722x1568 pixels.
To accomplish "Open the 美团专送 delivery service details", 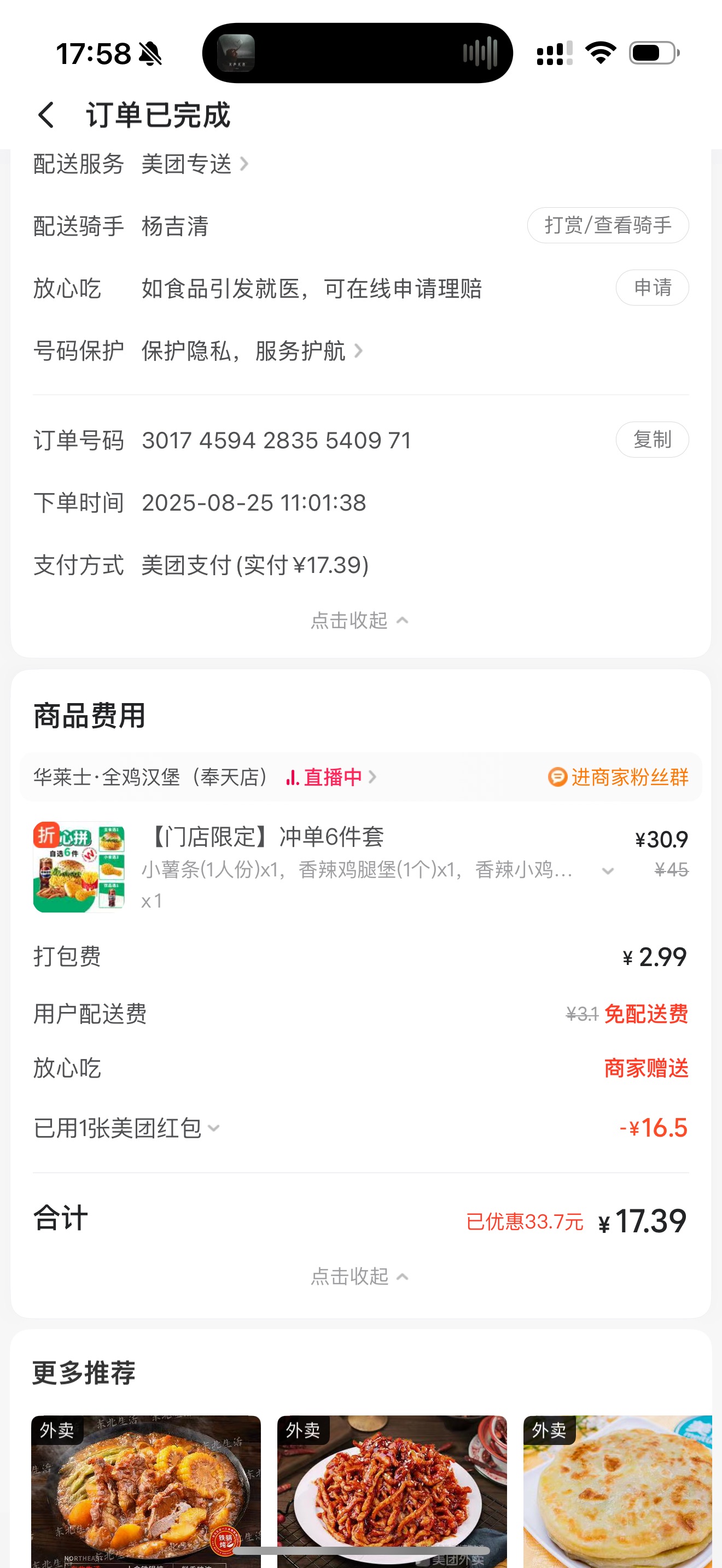I will pos(195,165).
